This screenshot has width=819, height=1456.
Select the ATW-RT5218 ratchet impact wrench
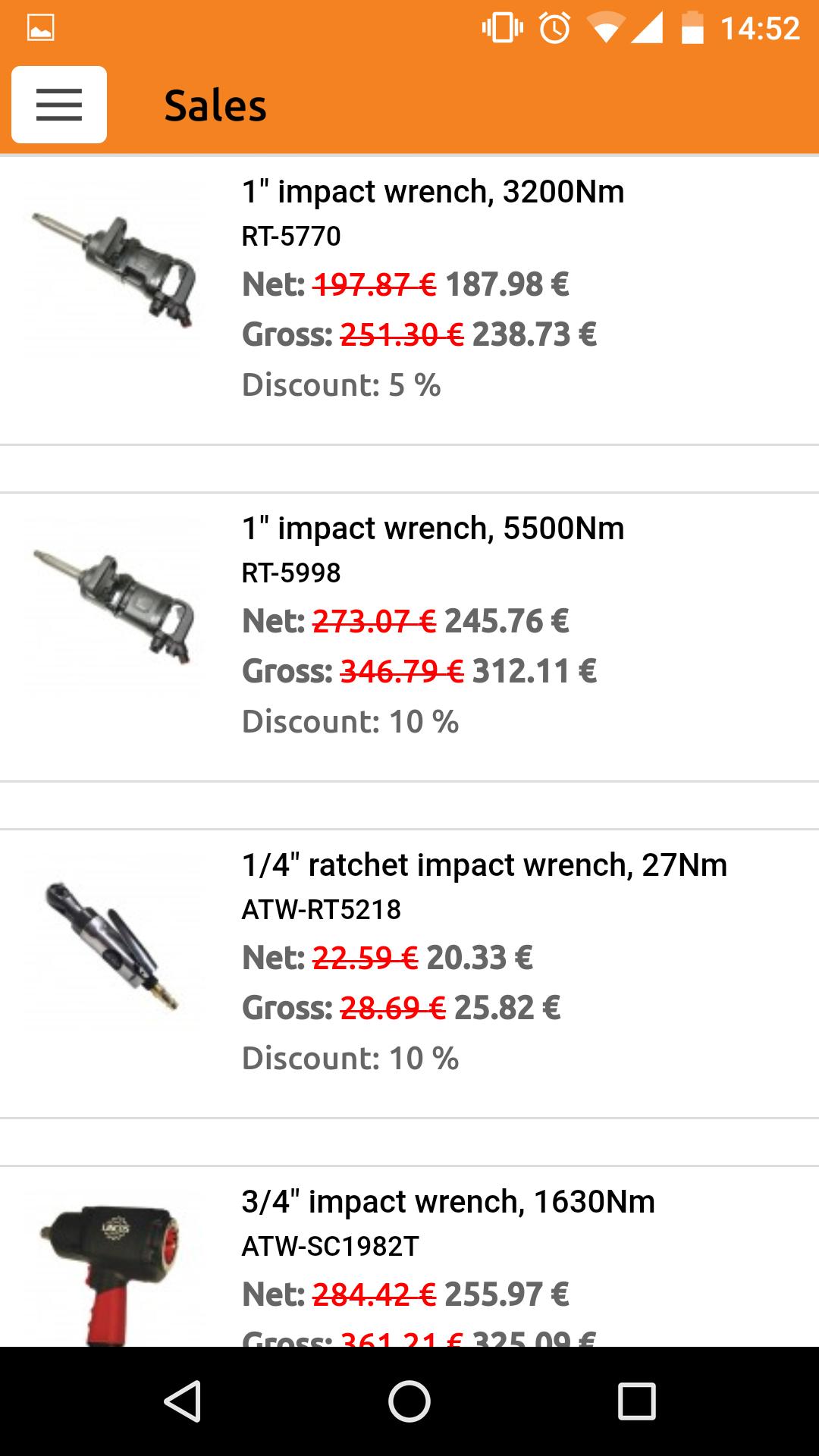coord(484,865)
